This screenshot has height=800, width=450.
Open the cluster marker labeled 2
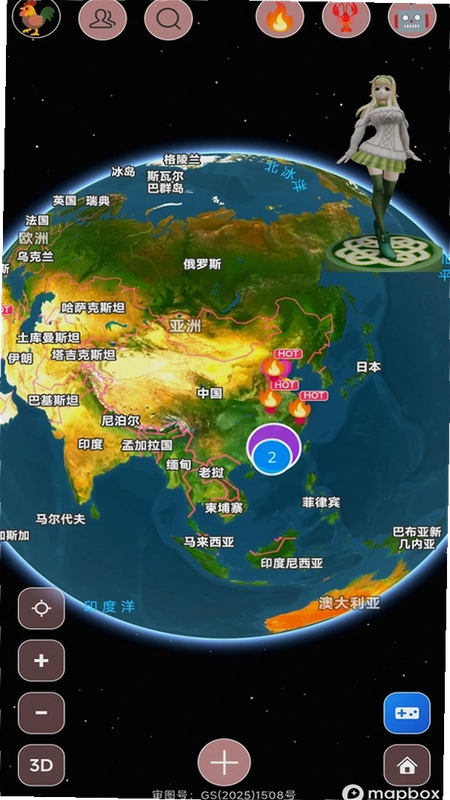pos(271,456)
